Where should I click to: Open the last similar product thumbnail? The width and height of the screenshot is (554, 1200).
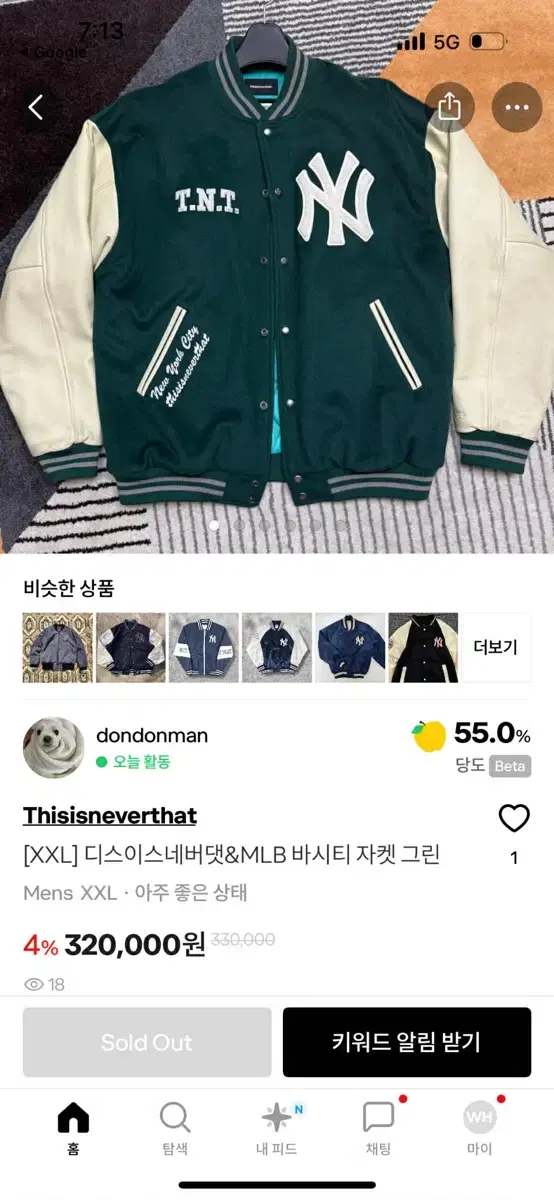point(423,648)
